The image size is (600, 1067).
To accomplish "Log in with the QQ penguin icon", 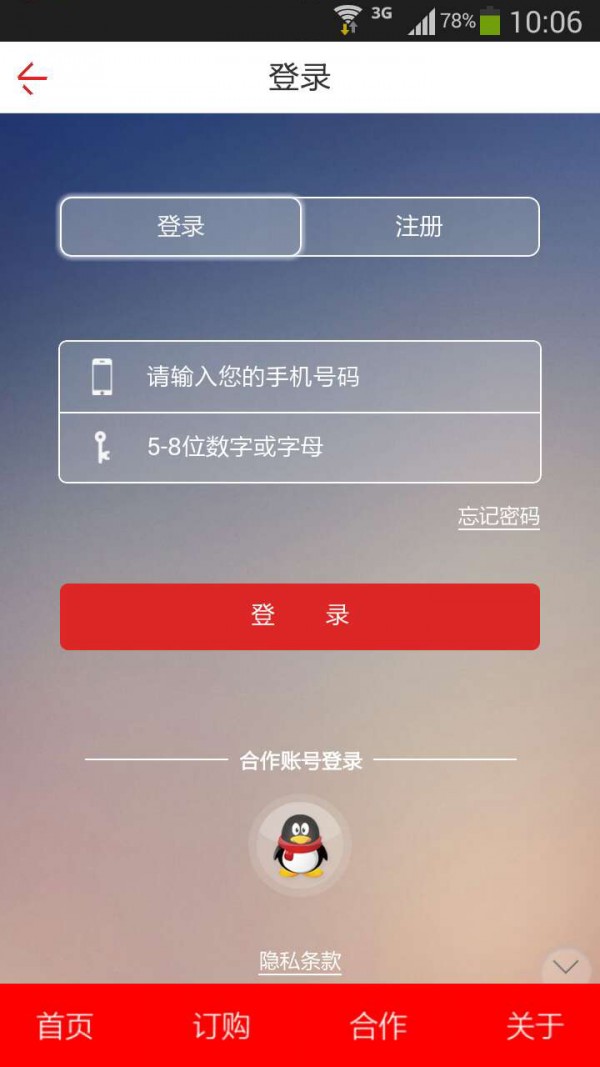I will tap(300, 846).
